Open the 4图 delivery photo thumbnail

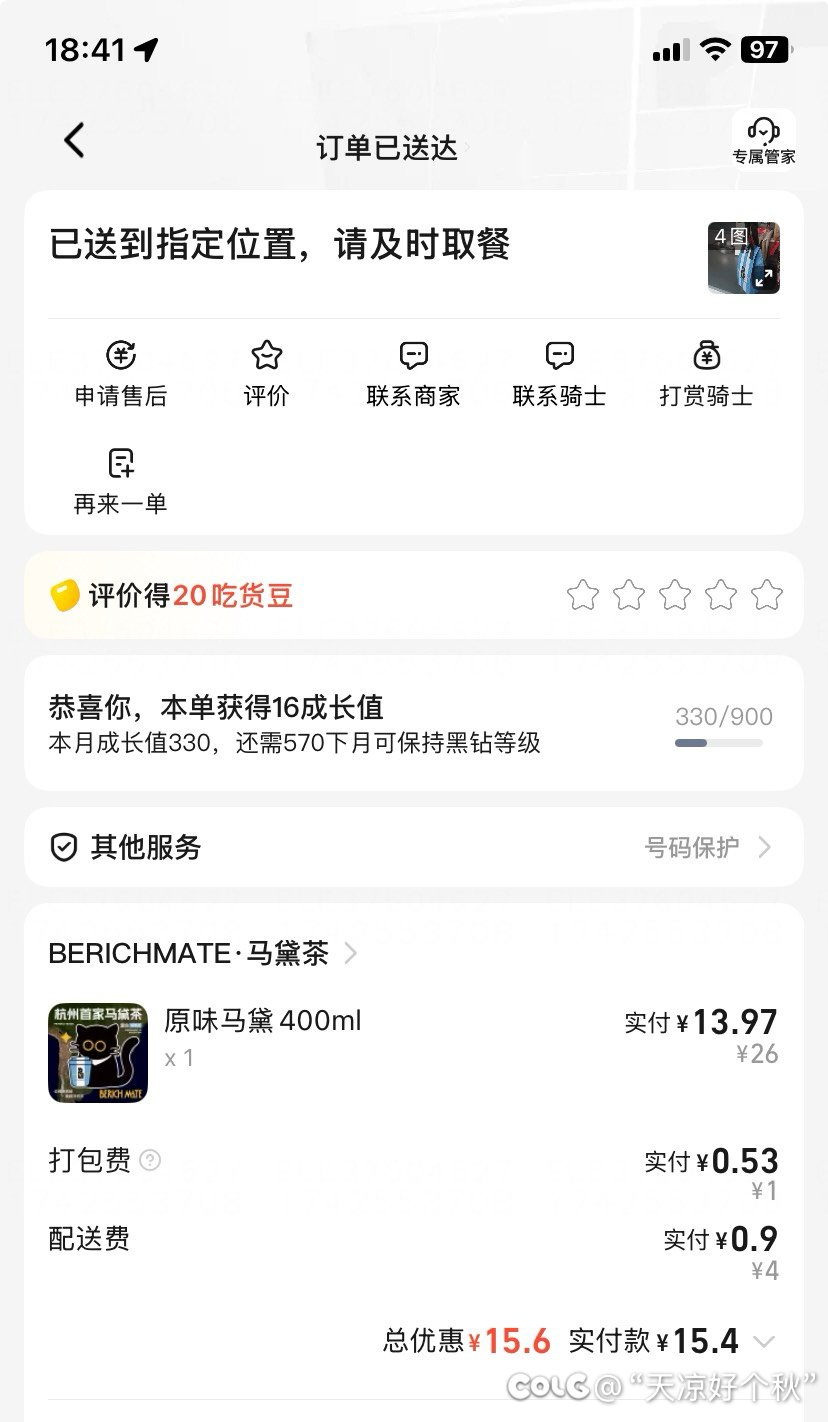tap(744, 258)
